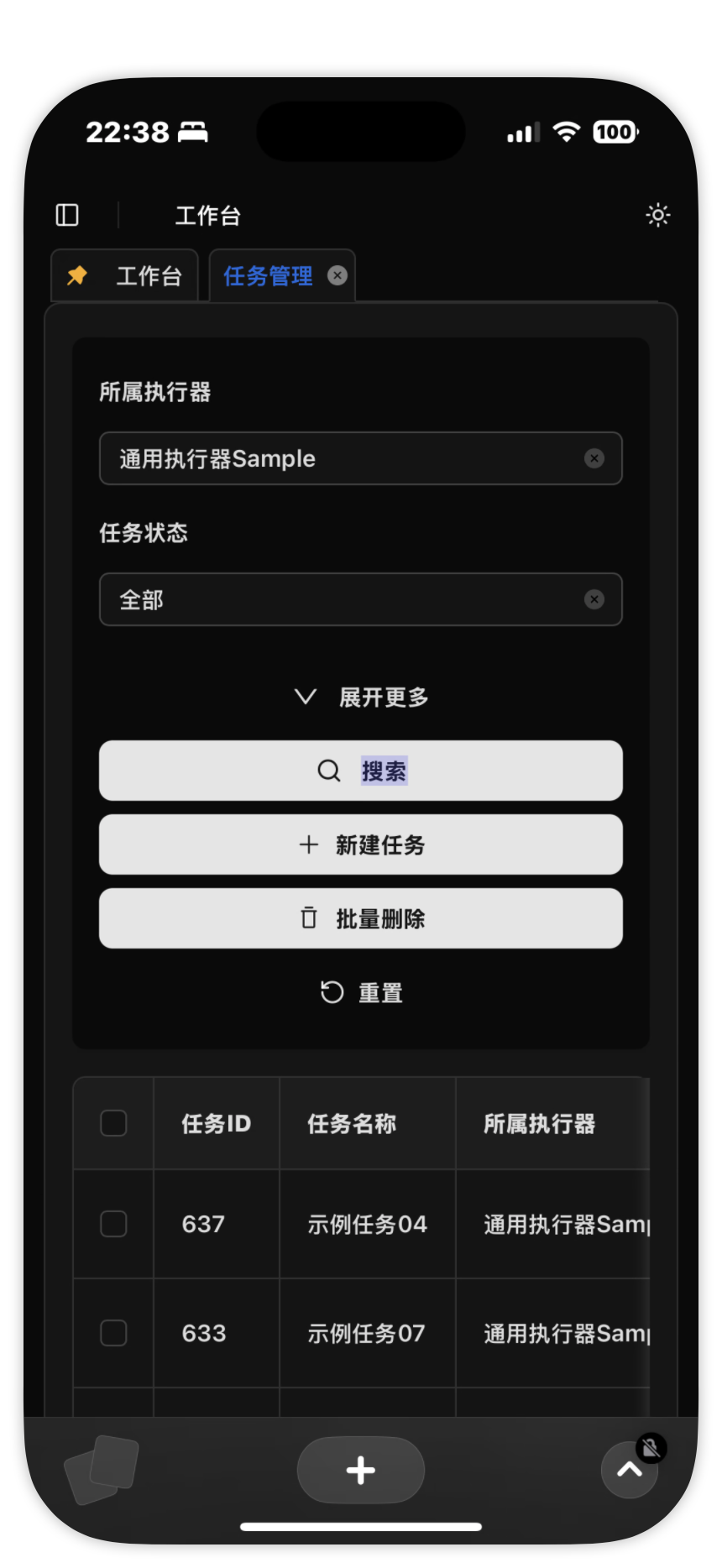Create a task with 新建任务
The height and width of the screenshot is (1568, 722).
pyautogui.click(x=361, y=844)
